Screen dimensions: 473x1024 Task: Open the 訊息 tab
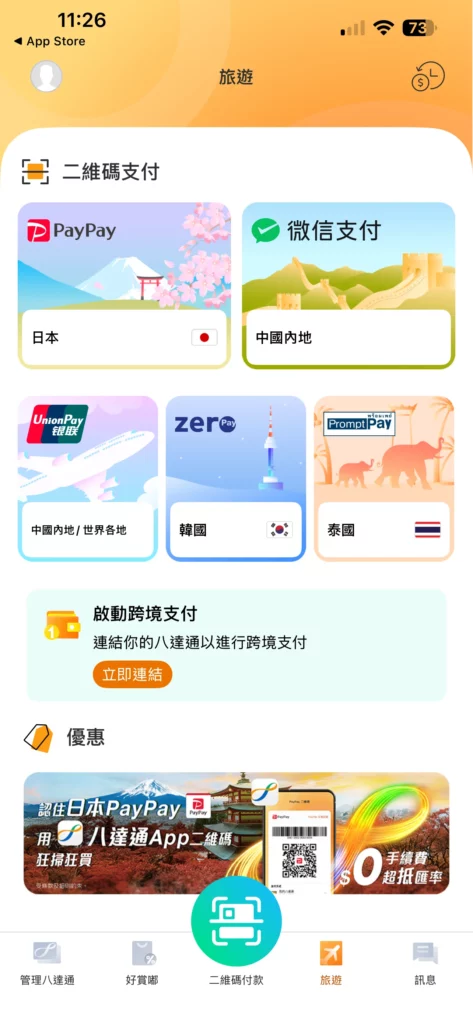point(425,963)
